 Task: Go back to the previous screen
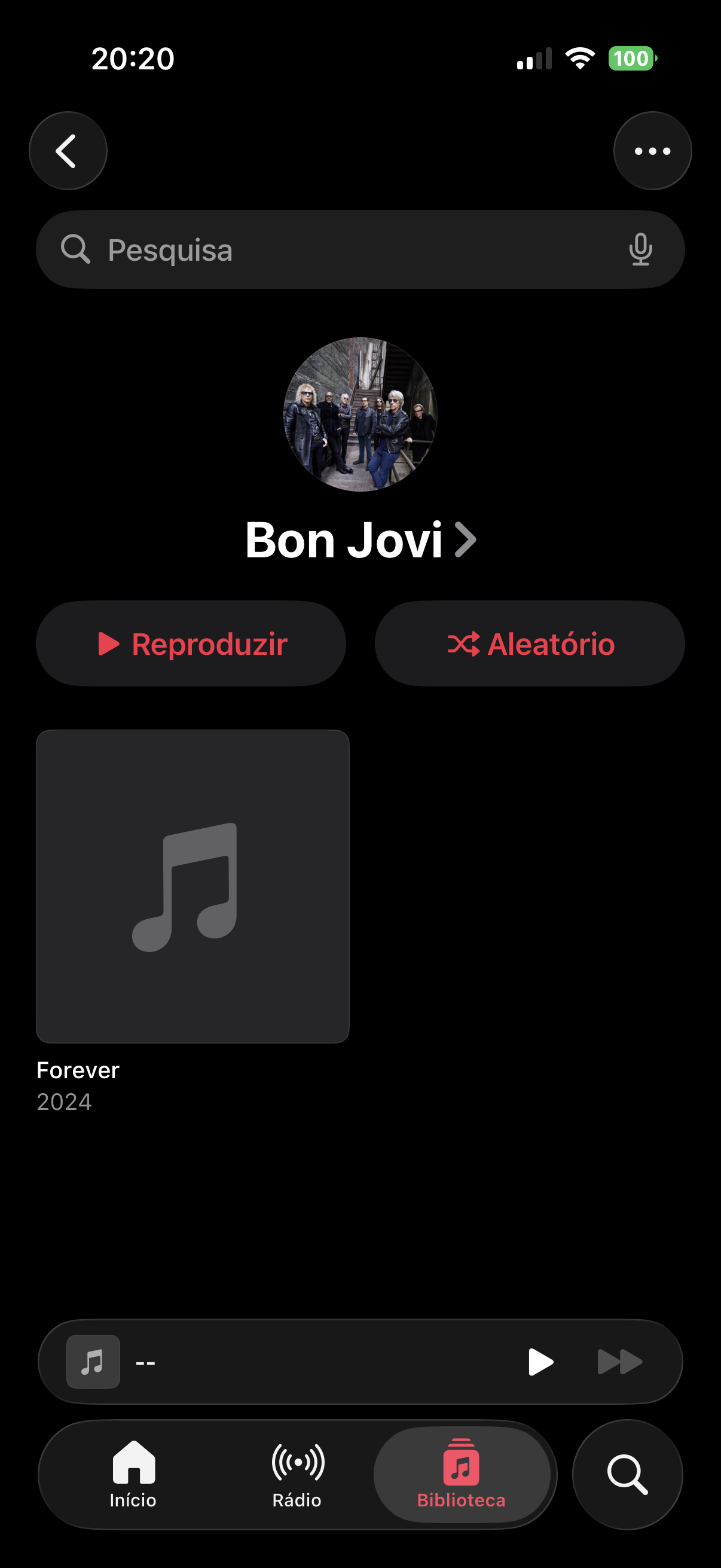pos(68,151)
